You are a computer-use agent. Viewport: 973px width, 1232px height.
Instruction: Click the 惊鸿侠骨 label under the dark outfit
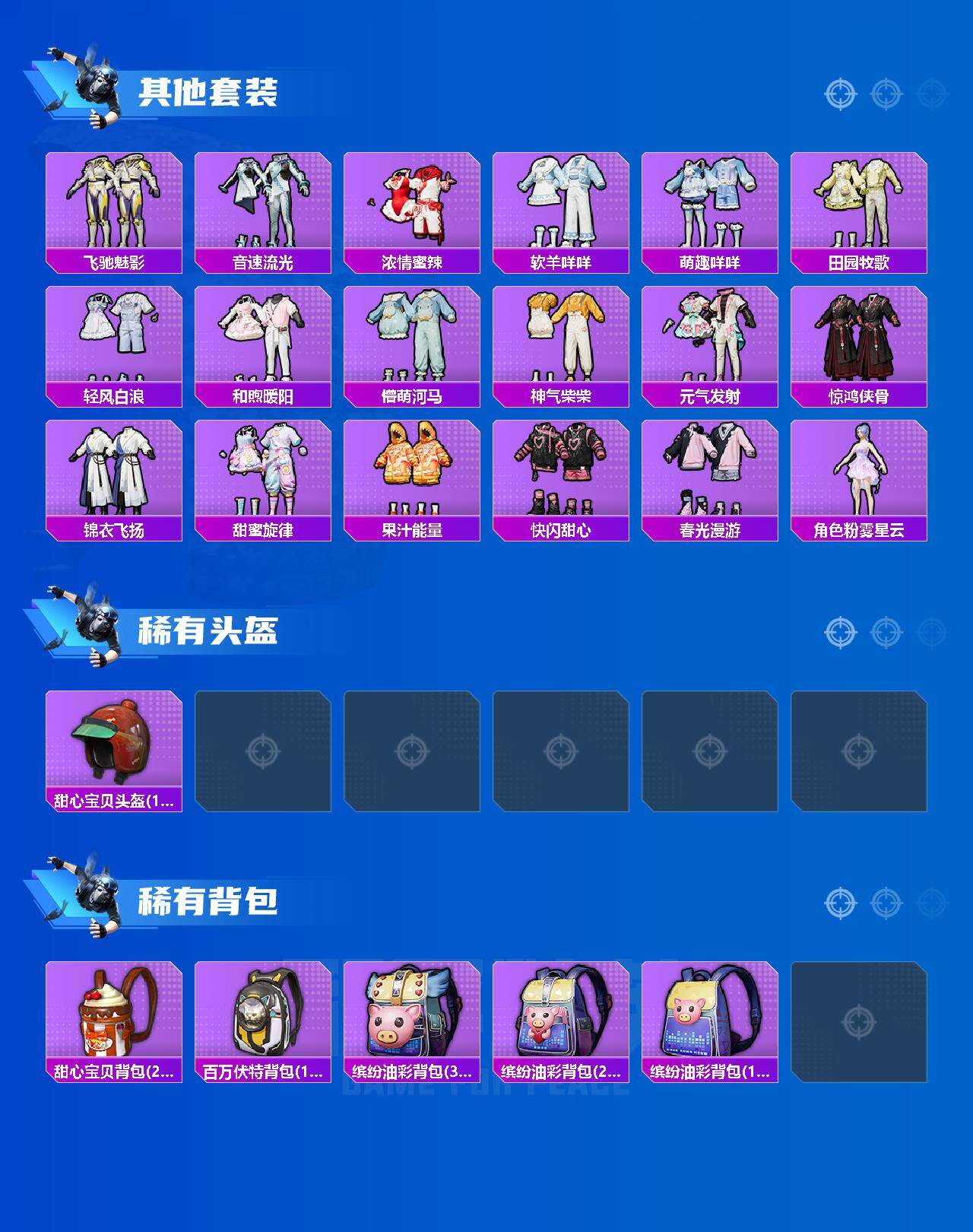(x=861, y=395)
